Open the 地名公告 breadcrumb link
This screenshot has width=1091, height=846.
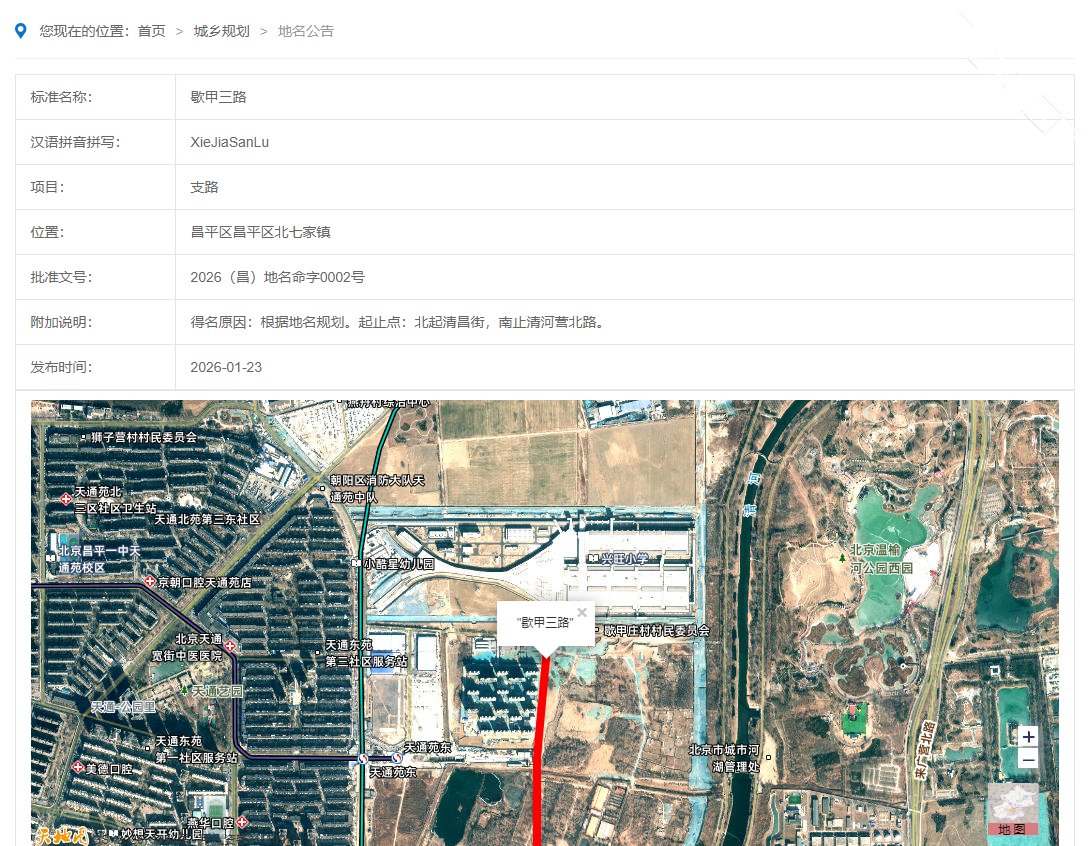(306, 31)
